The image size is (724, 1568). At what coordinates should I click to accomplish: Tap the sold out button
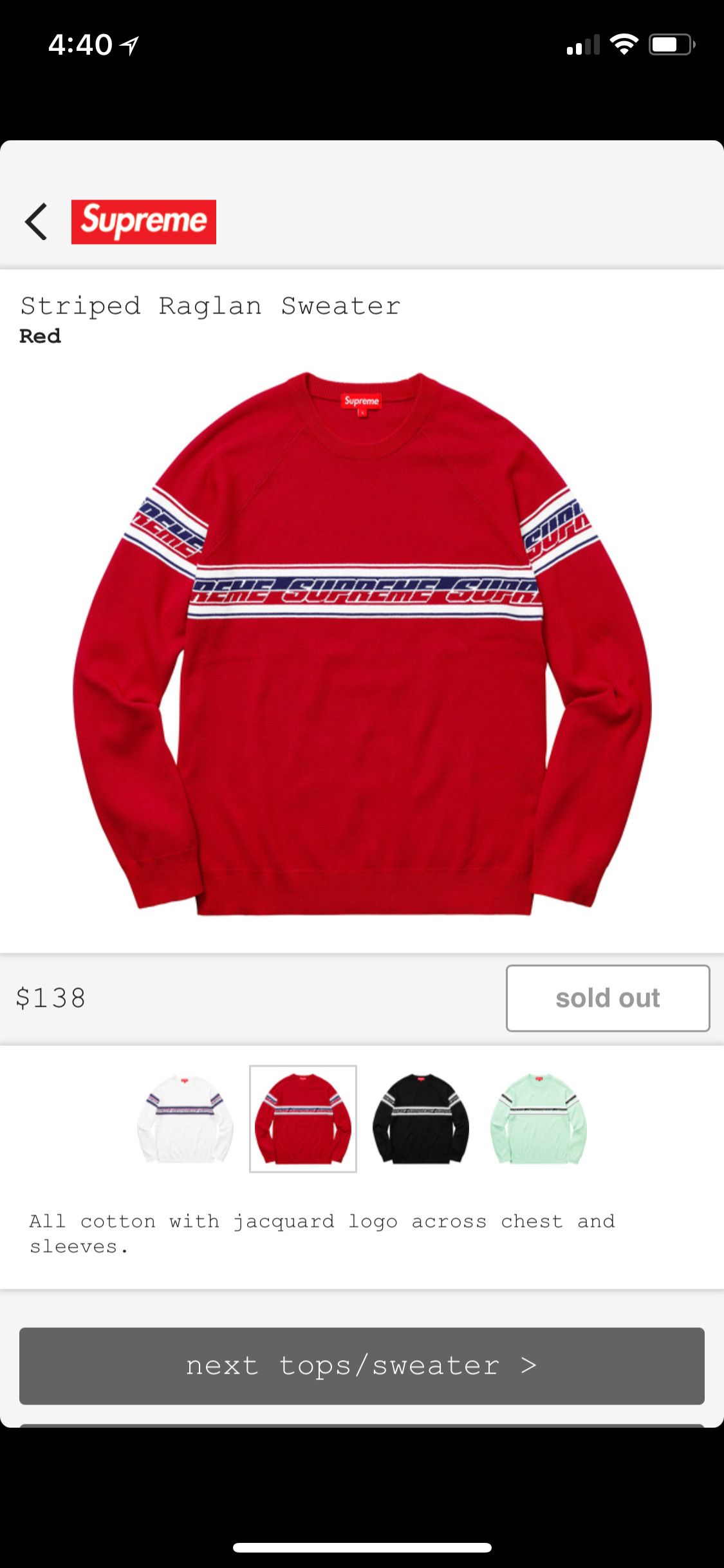(x=608, y=998)
